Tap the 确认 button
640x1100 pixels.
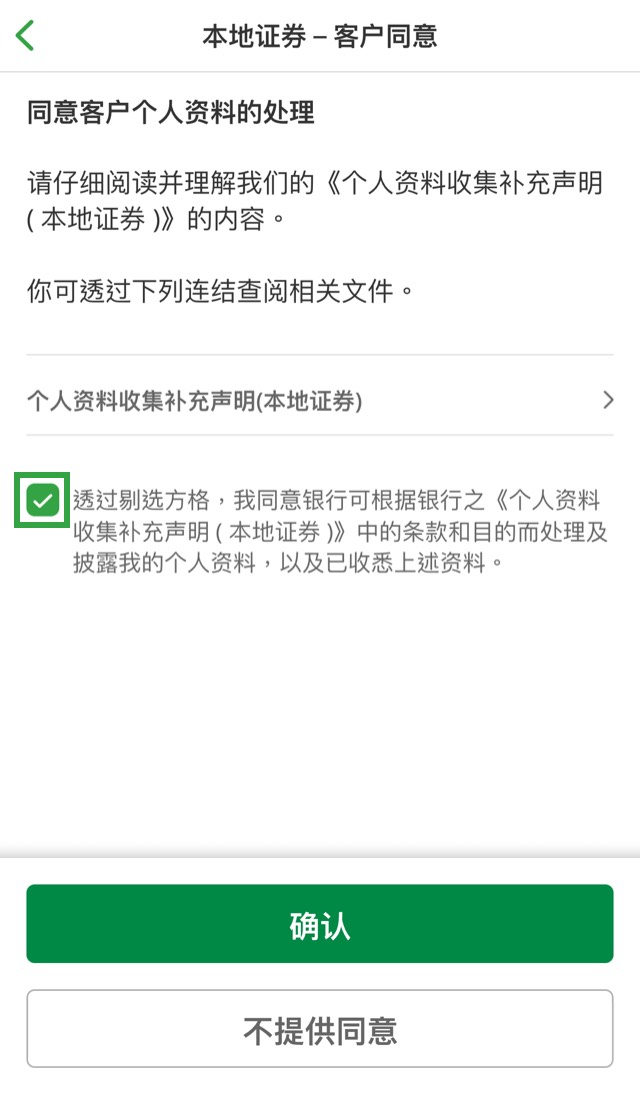pos(320,925)
